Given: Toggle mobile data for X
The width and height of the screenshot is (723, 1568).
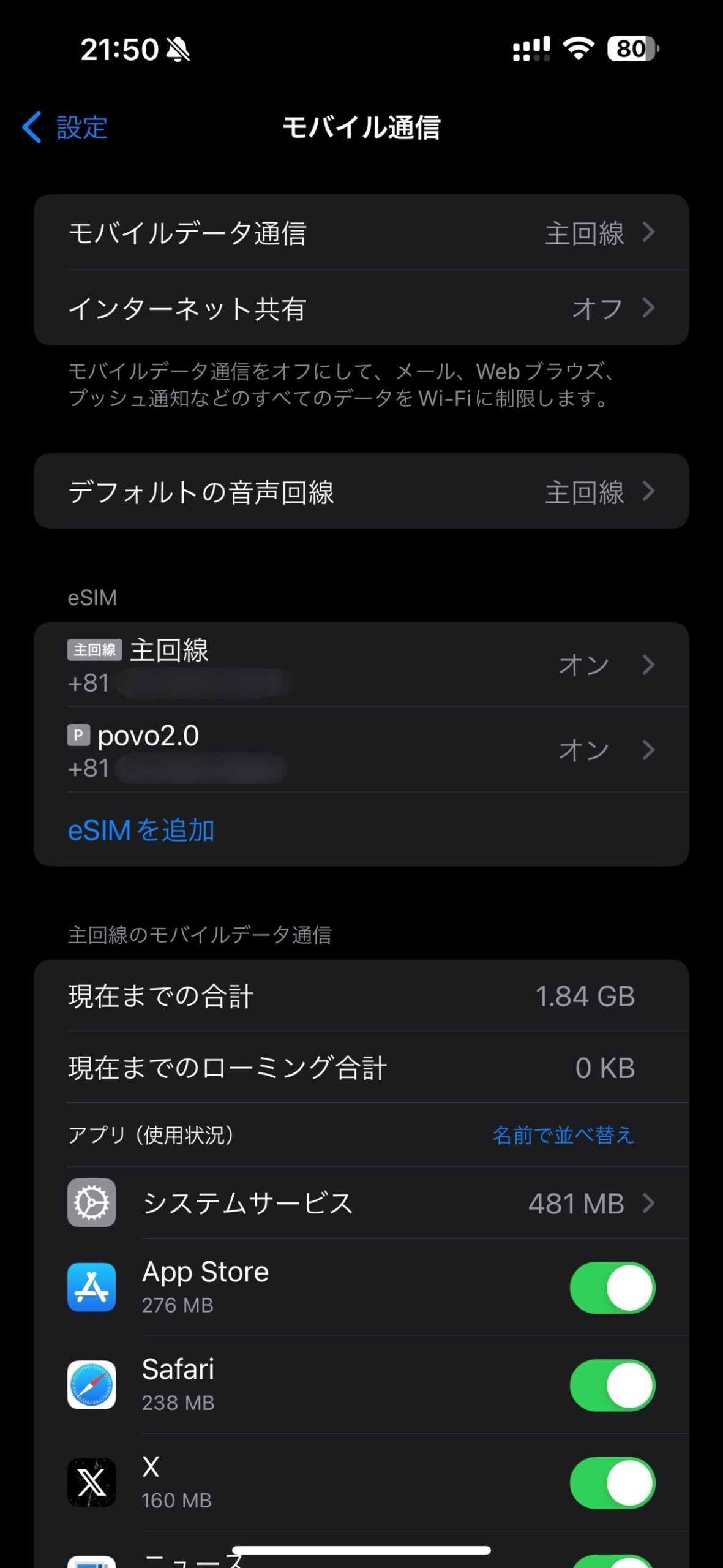Looking at the screenshot, I should click(x=612, y=1482).
